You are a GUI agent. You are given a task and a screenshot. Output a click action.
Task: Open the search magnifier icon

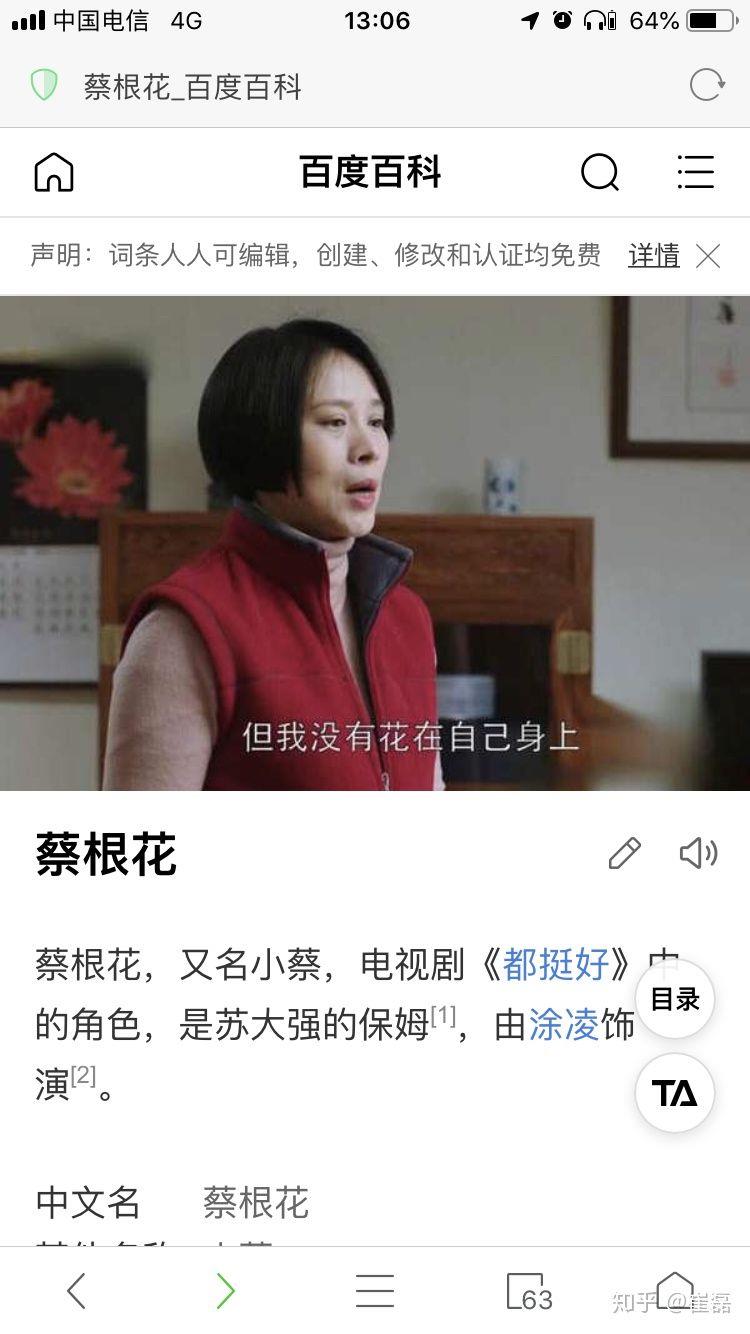pos(599,172)
